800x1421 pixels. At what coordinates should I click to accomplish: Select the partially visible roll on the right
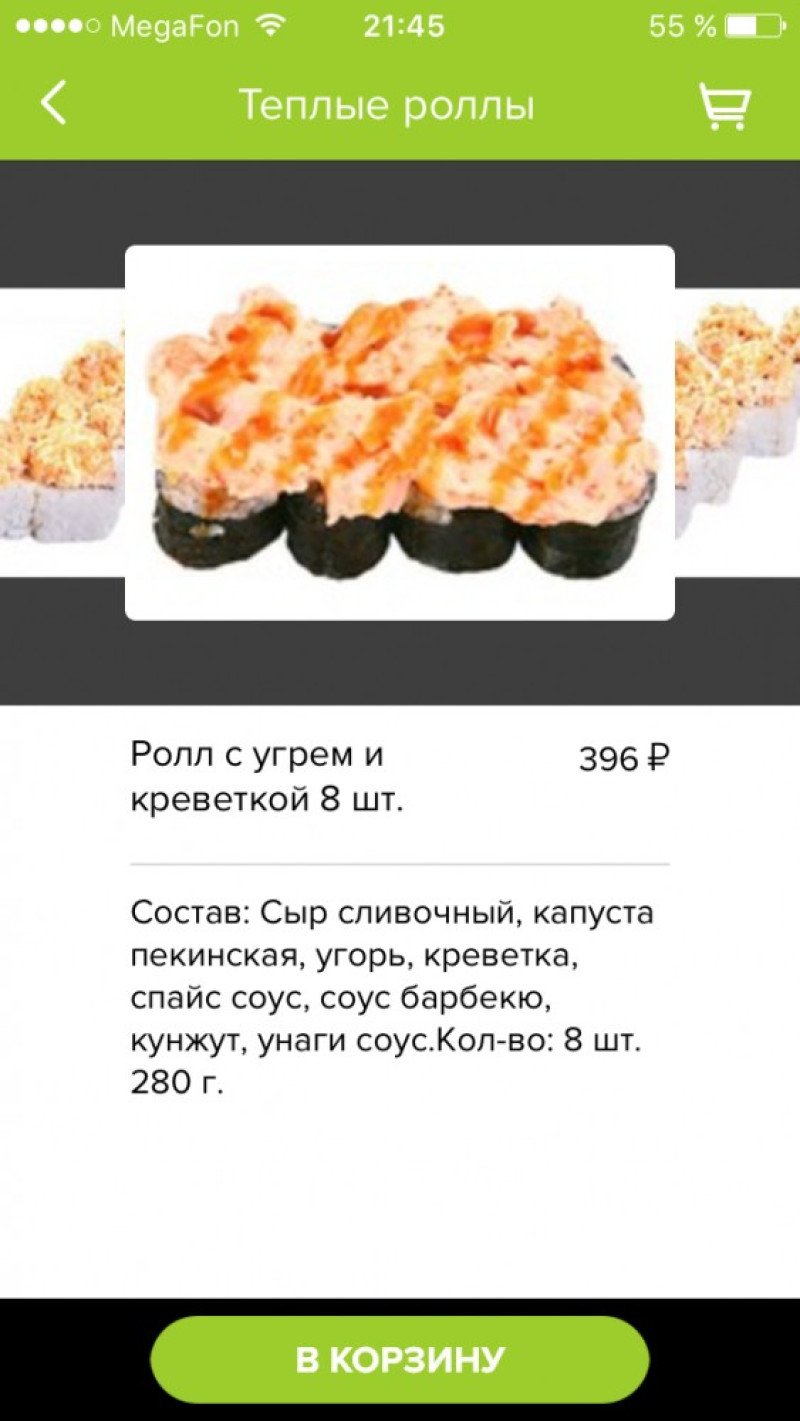(738, 432)
